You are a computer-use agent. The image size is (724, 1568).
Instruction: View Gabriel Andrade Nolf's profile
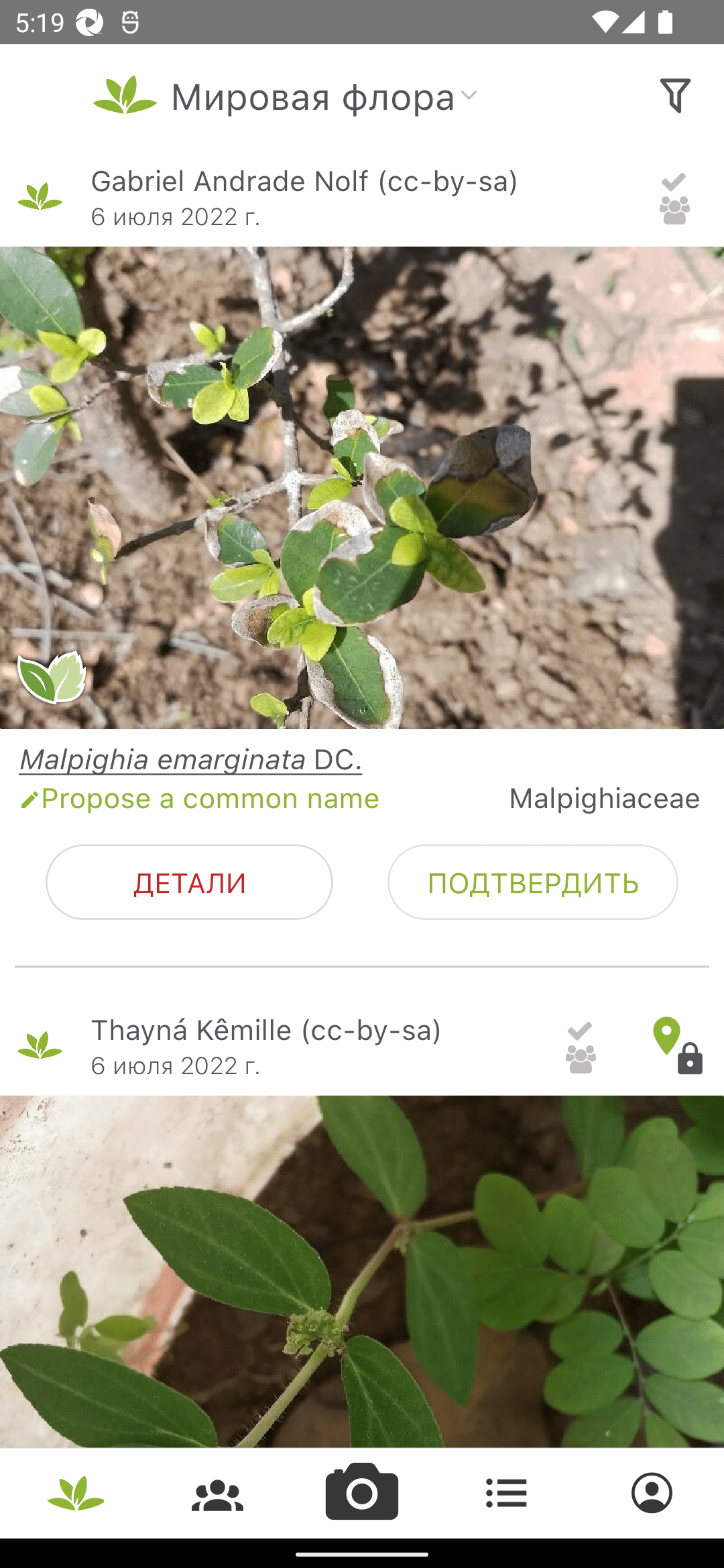[x=304, y=182]
